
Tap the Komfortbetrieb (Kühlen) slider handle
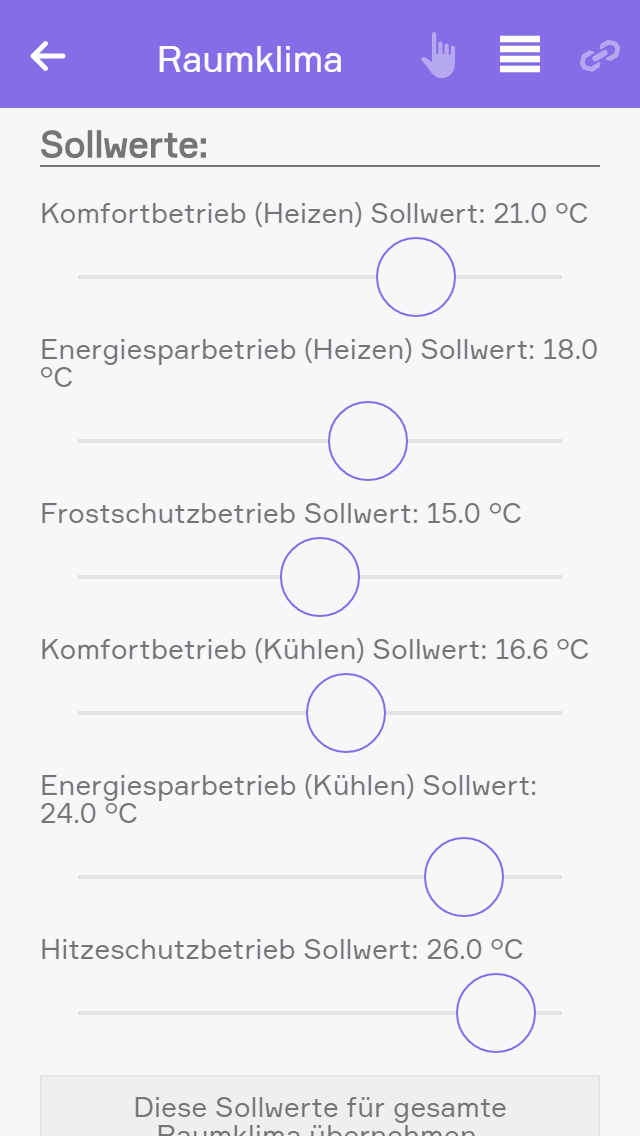(346, 713)
